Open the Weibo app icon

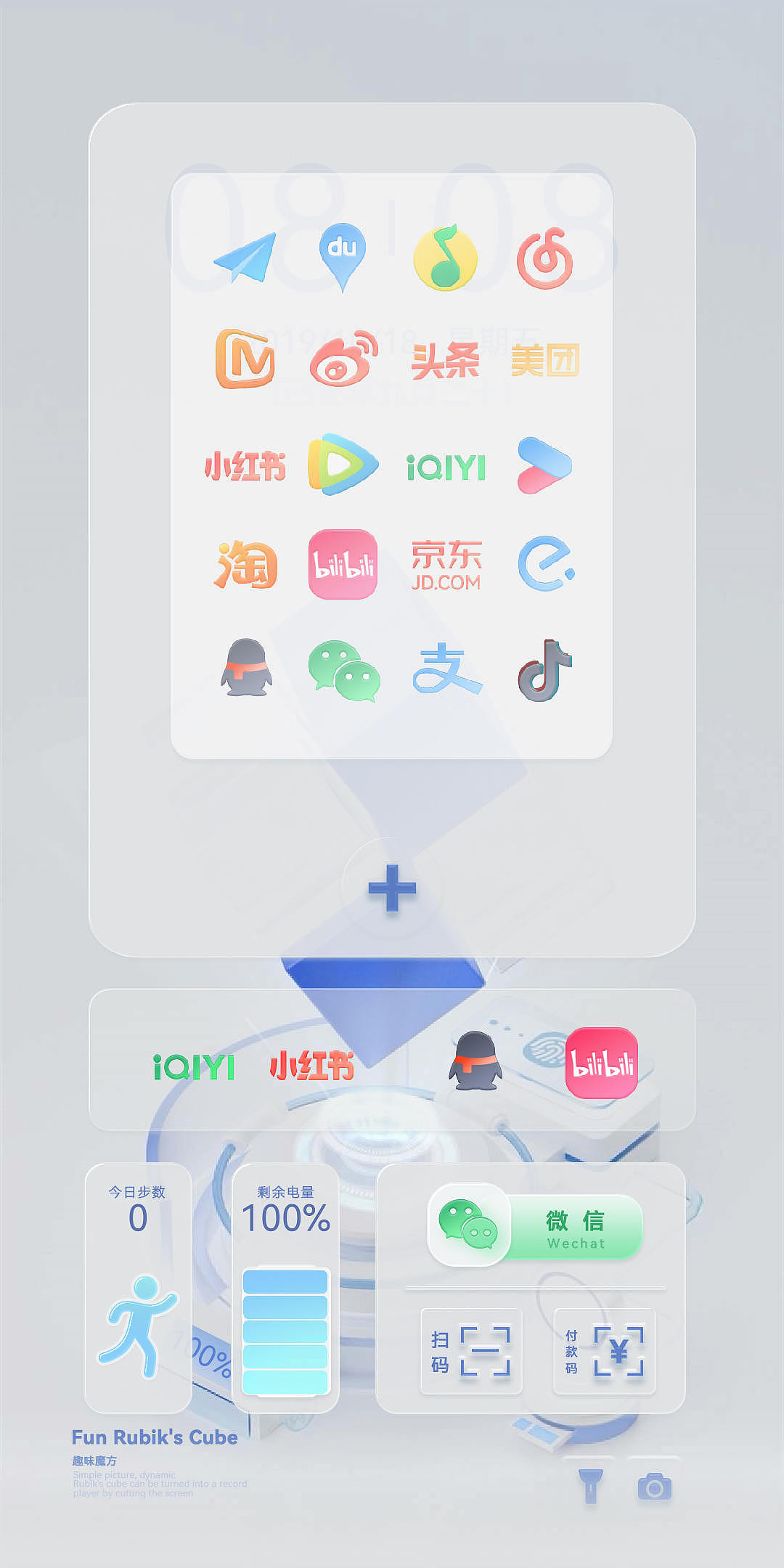click(344, 358)
